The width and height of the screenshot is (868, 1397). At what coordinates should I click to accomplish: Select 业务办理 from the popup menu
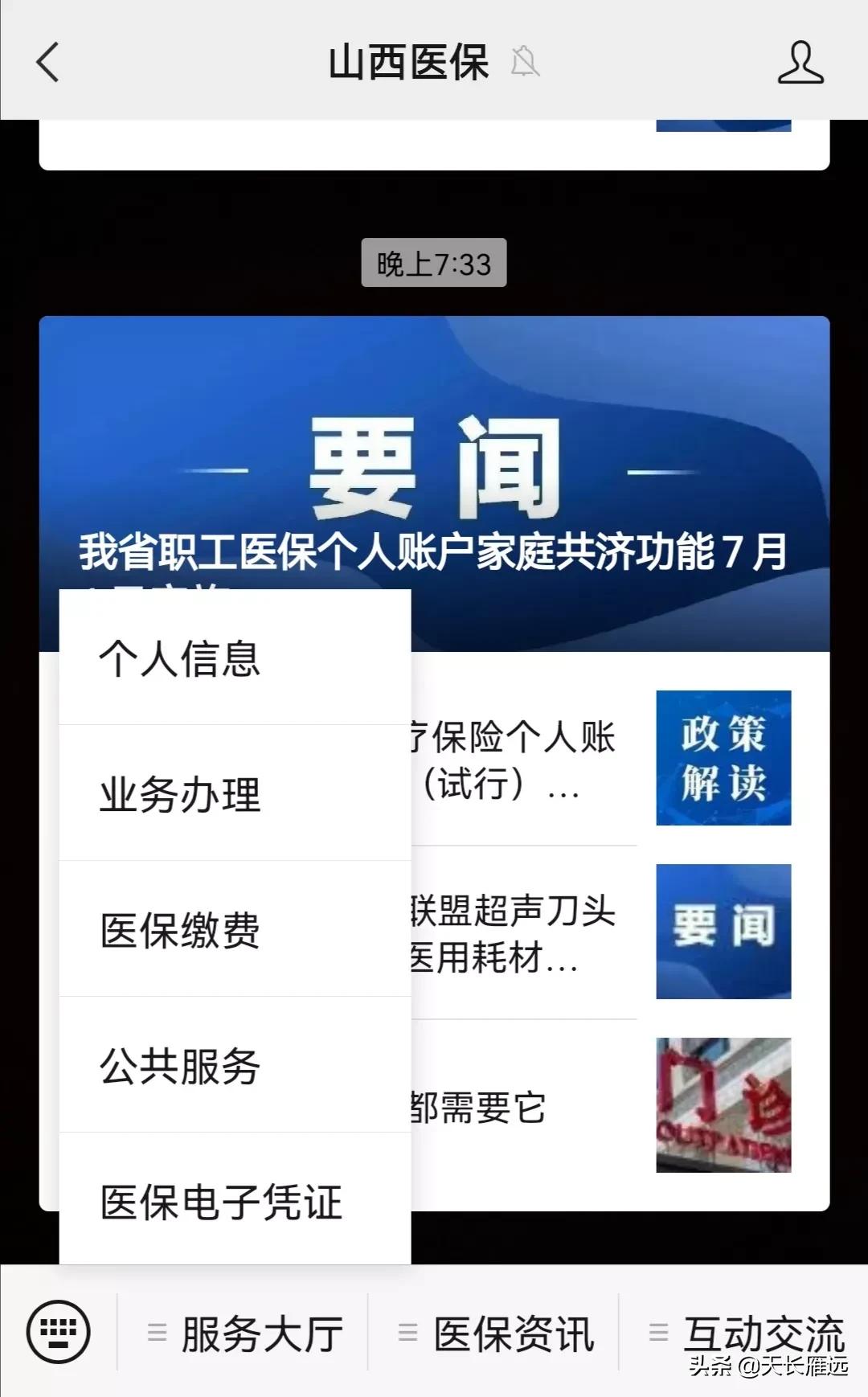(x=181, y=794)
